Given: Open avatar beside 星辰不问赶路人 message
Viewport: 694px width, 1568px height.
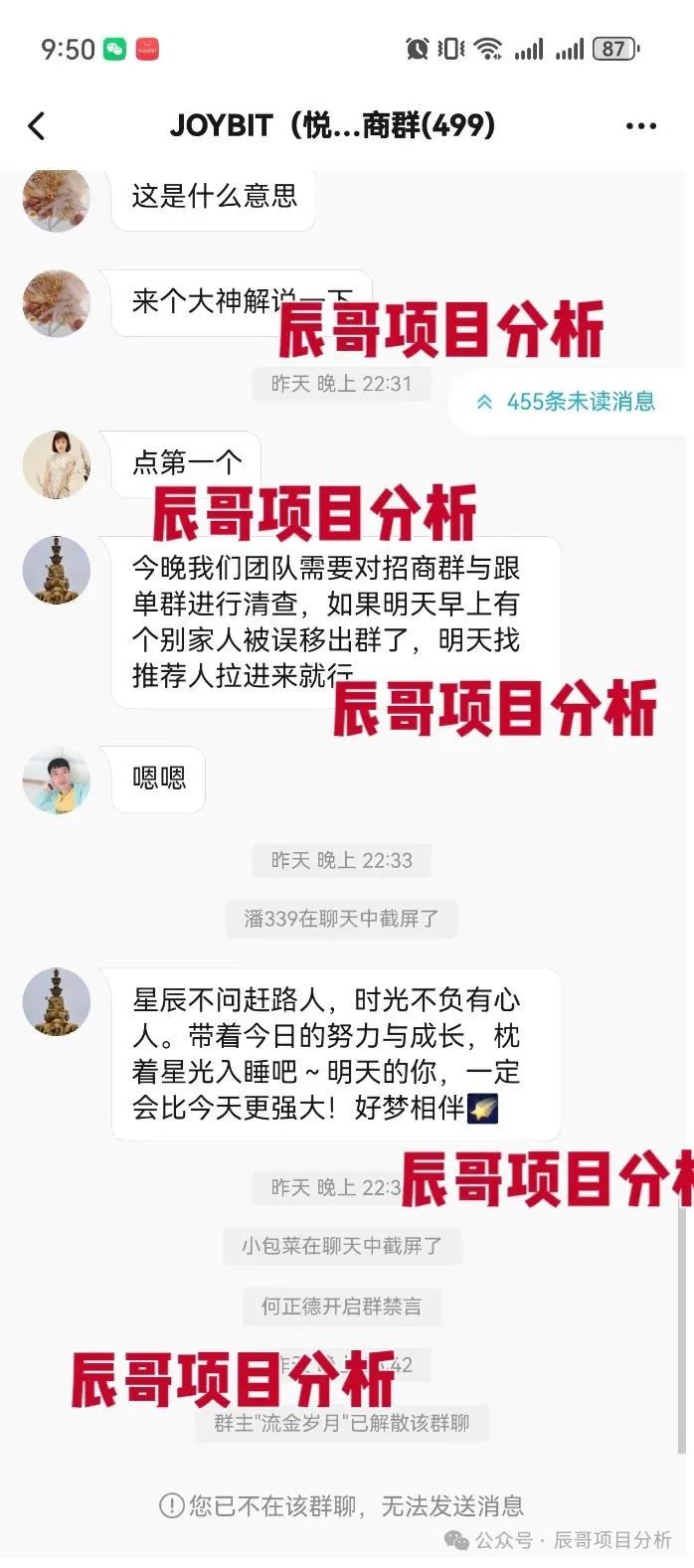Looking at the screenshot, I should (x=57, y=1001).
